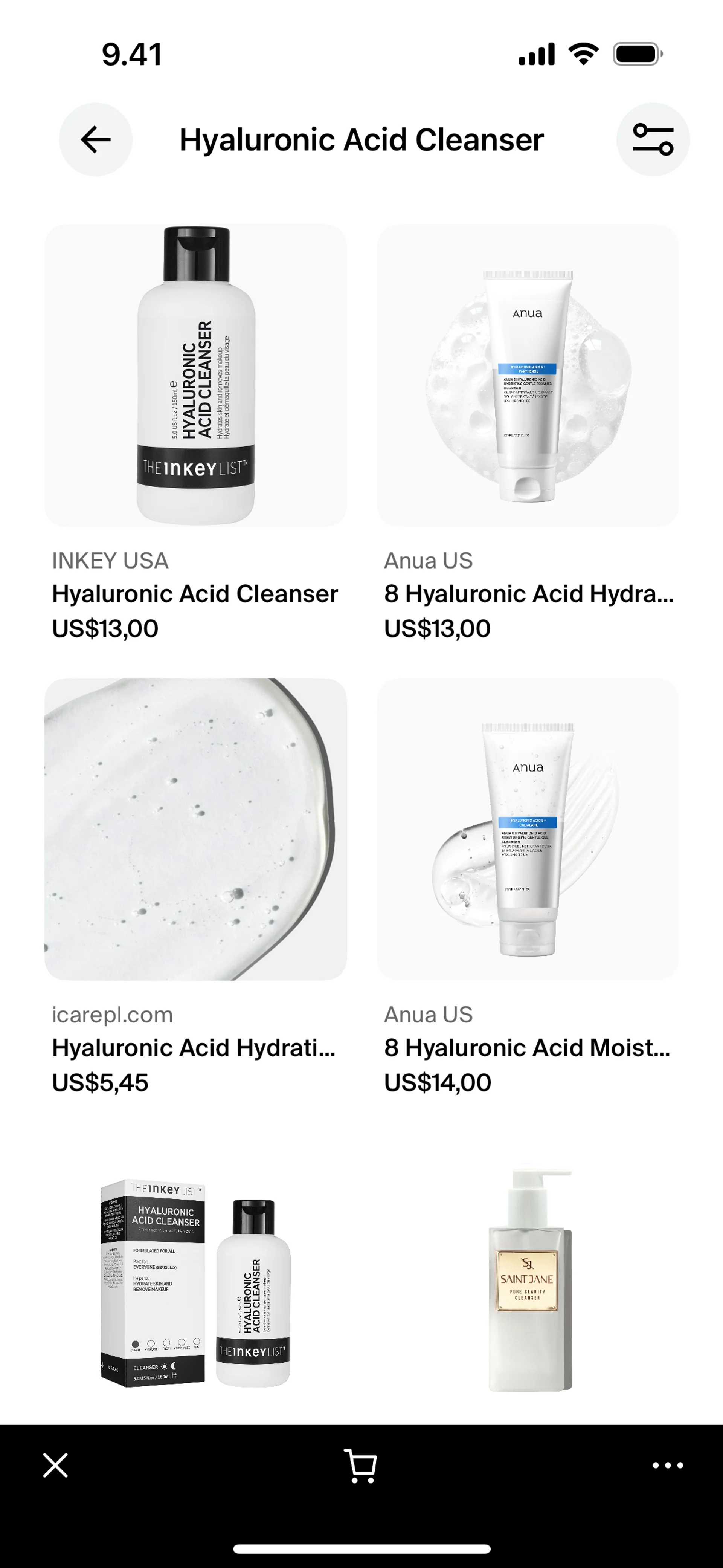Image resolution: width=723 pixels, height=1568 pixels.
Task: Open the filter options
Action: [x=653, y=139]
